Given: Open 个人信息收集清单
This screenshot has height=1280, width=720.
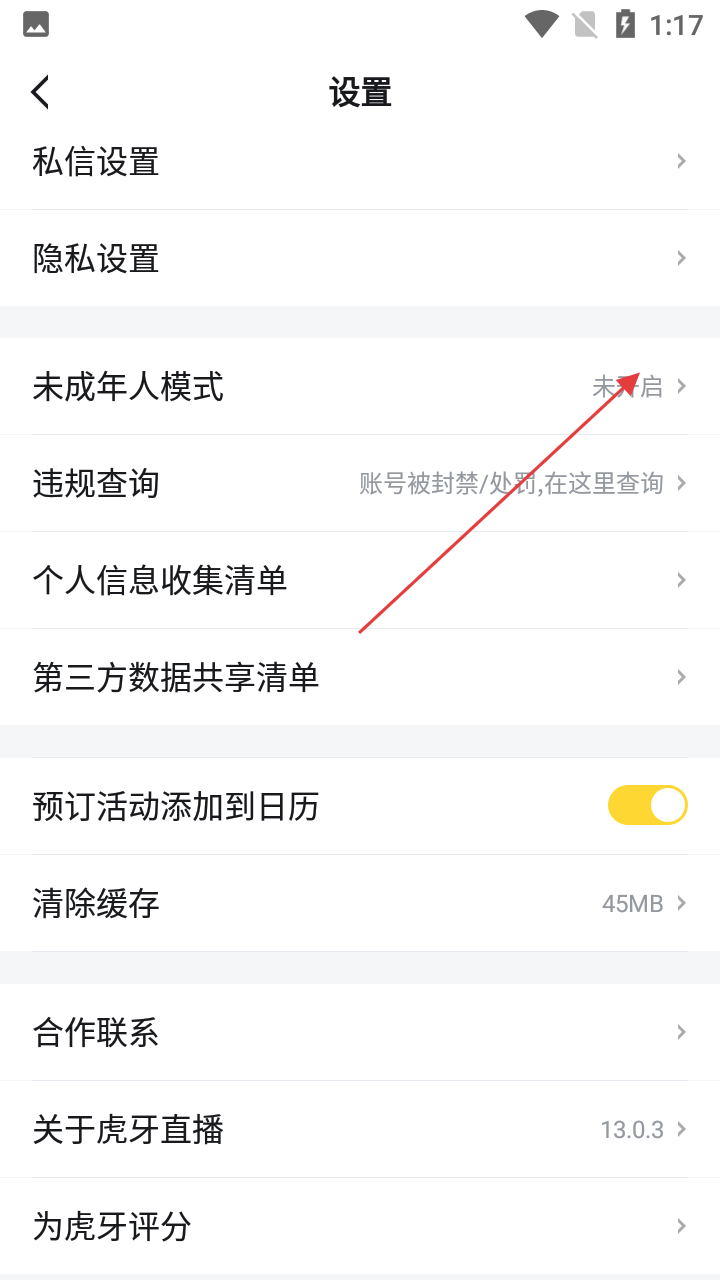Looking at the screenshot, I should point(360,581).
